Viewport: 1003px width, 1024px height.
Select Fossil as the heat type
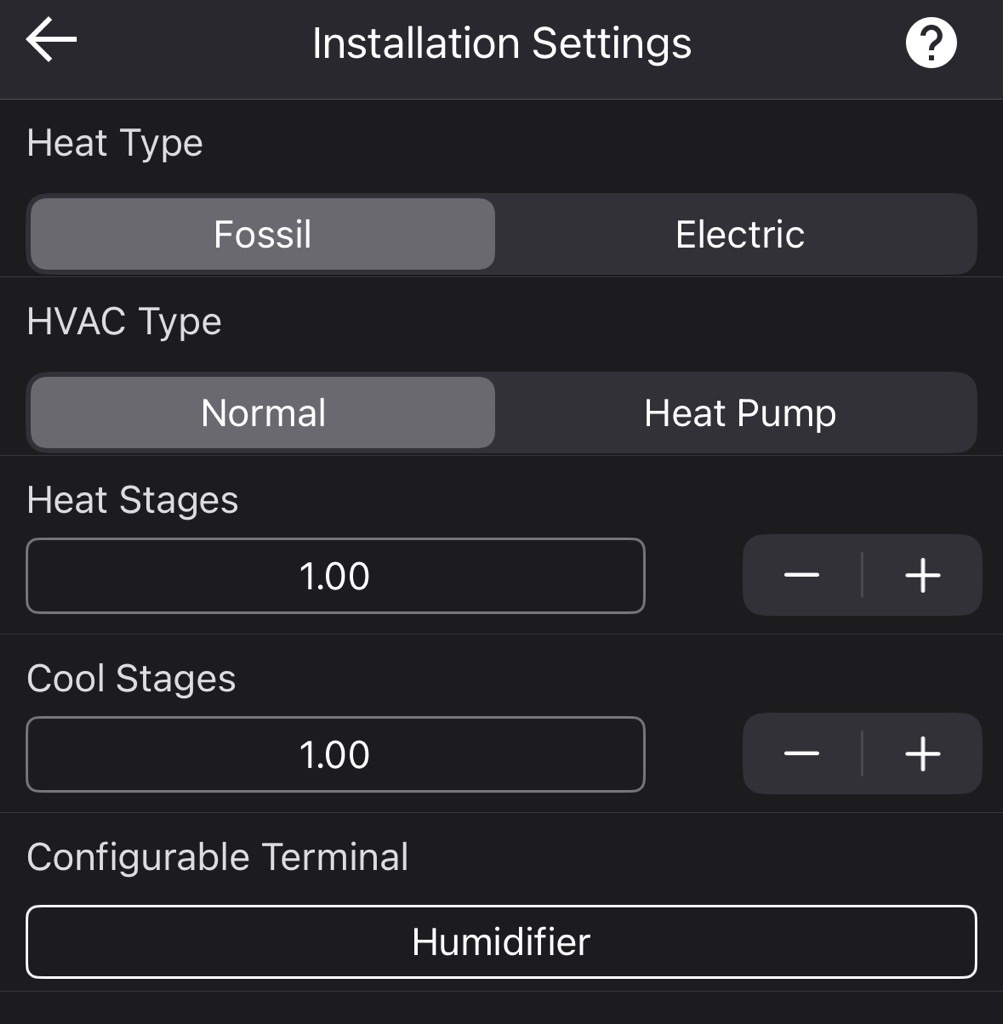[x=262, y=235]
